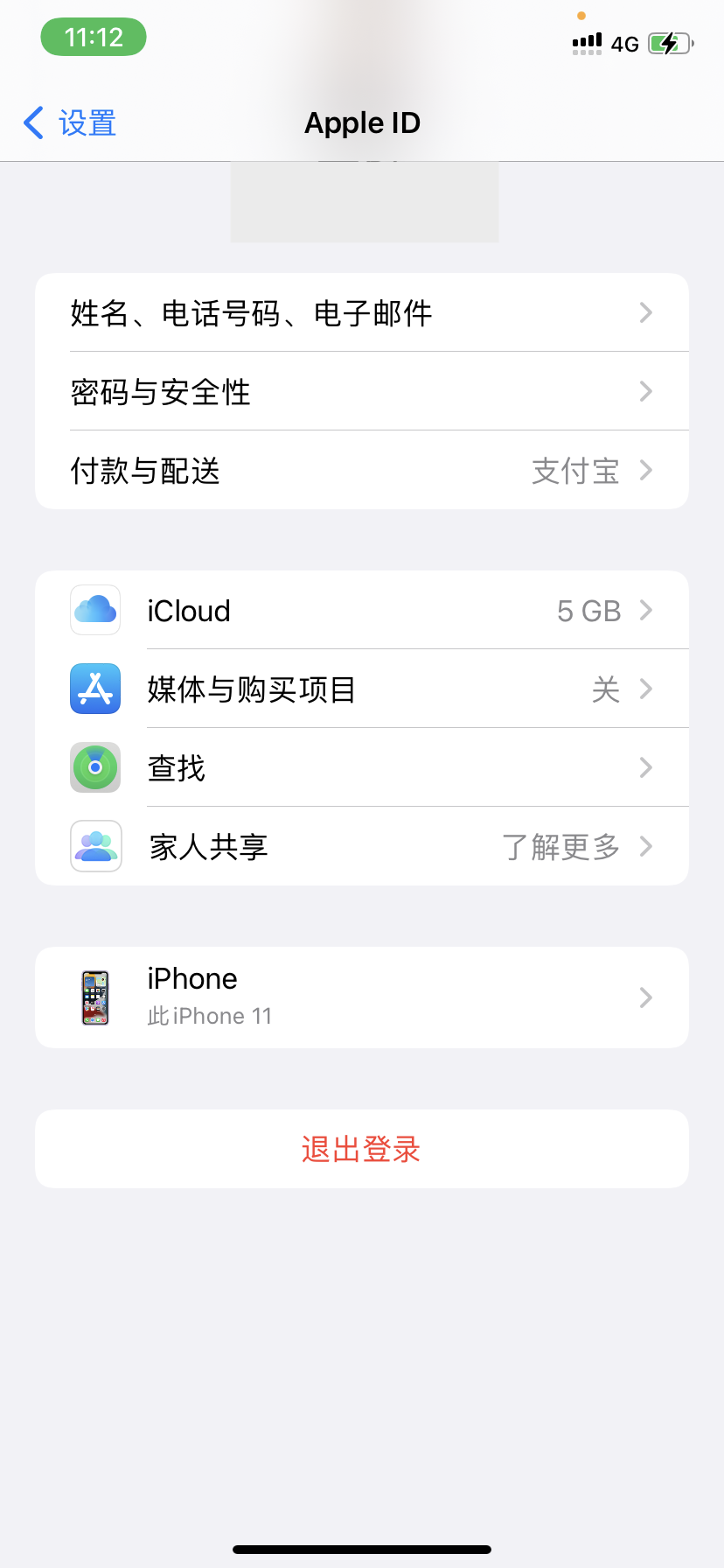This screenshot has width=724, height=1568.
Task: Open 姓名、电话号码、电子邮件 settings
Action: tap(361, 313)
